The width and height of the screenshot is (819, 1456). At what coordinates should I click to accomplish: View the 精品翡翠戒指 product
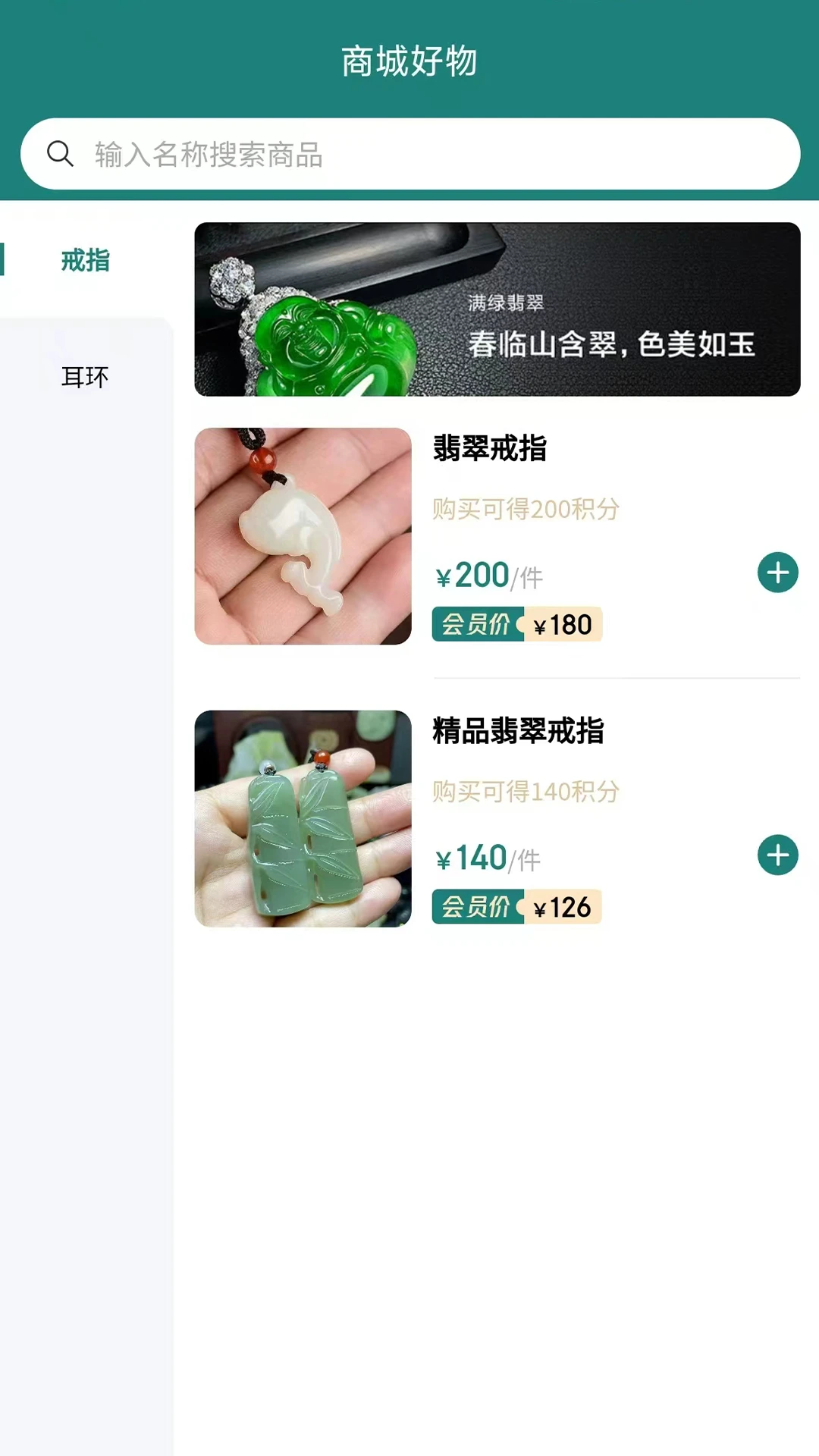pyautogui.click(x=497, y=818)
